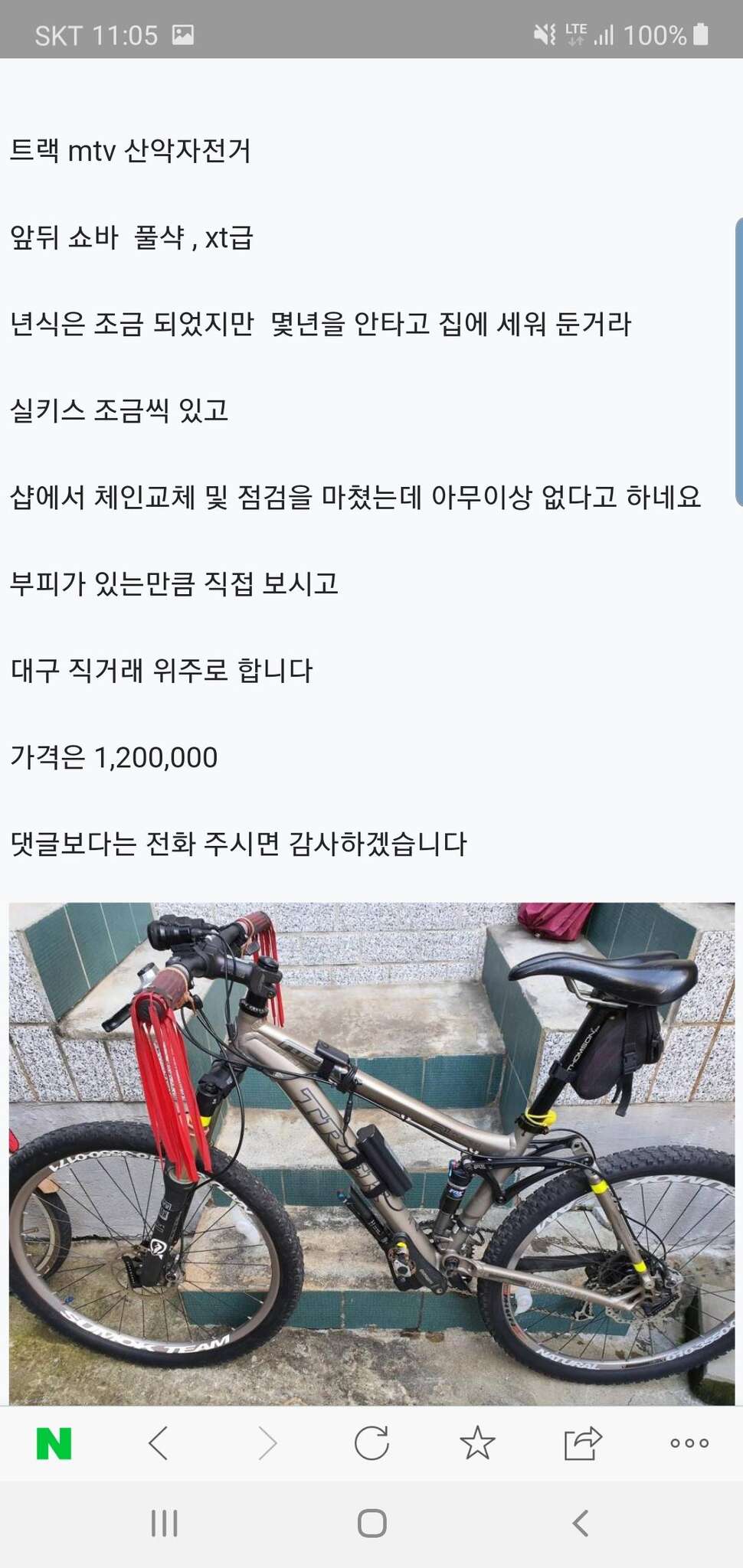Open the Naver home button
Image resolution: width=743 pixels, height=1568 pixels.
tap(54, 1444)
